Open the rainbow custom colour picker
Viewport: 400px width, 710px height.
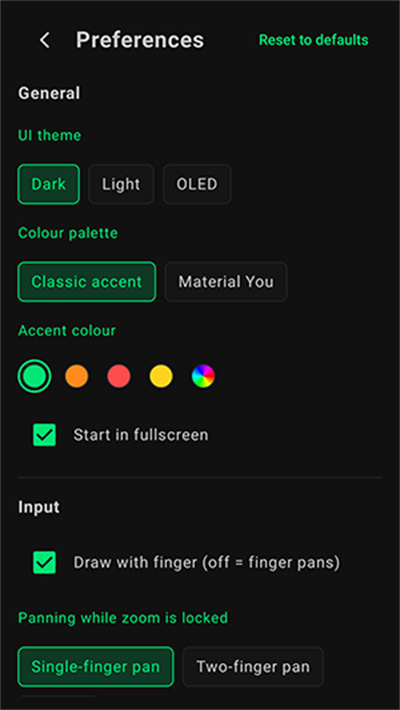tap(203, 376)
